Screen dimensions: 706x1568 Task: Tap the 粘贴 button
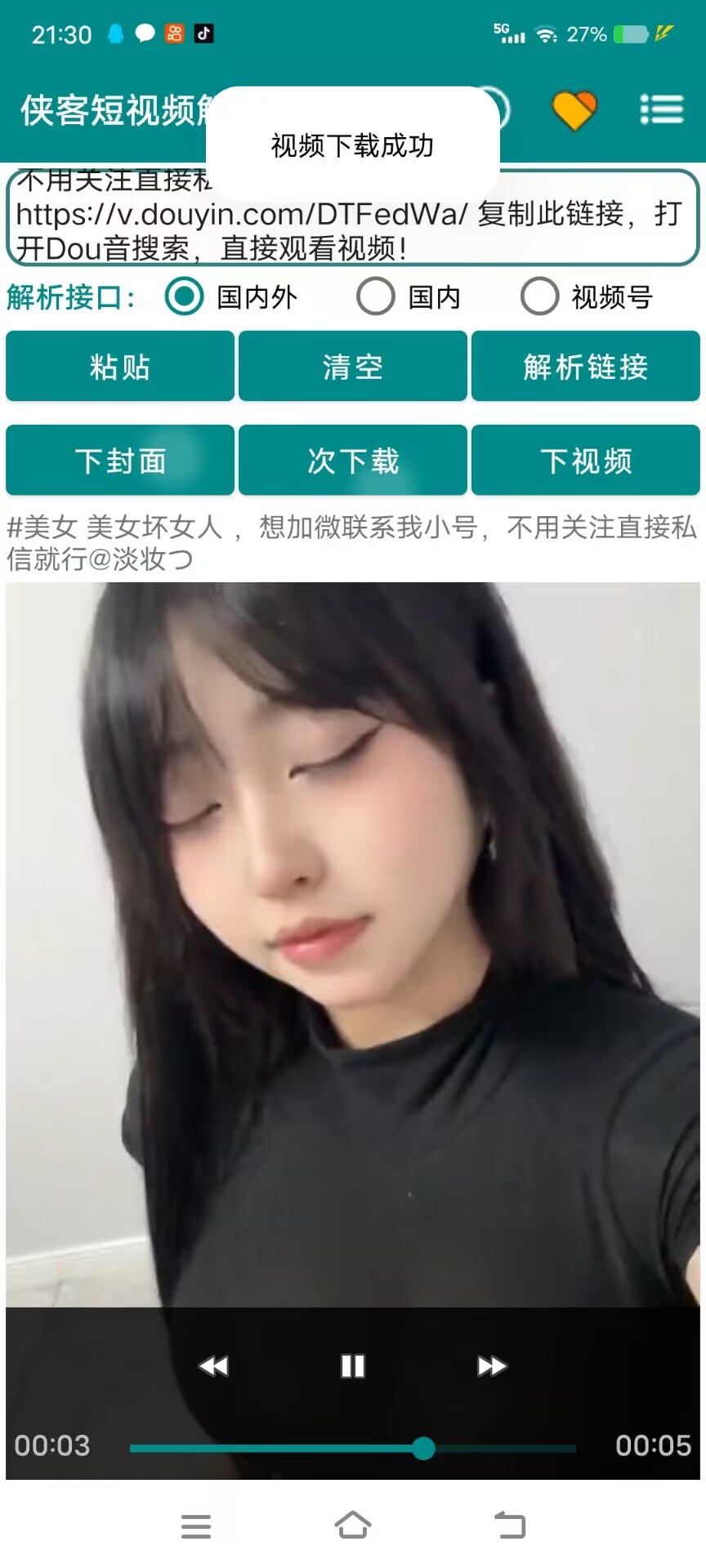click(x=120, y=367)
